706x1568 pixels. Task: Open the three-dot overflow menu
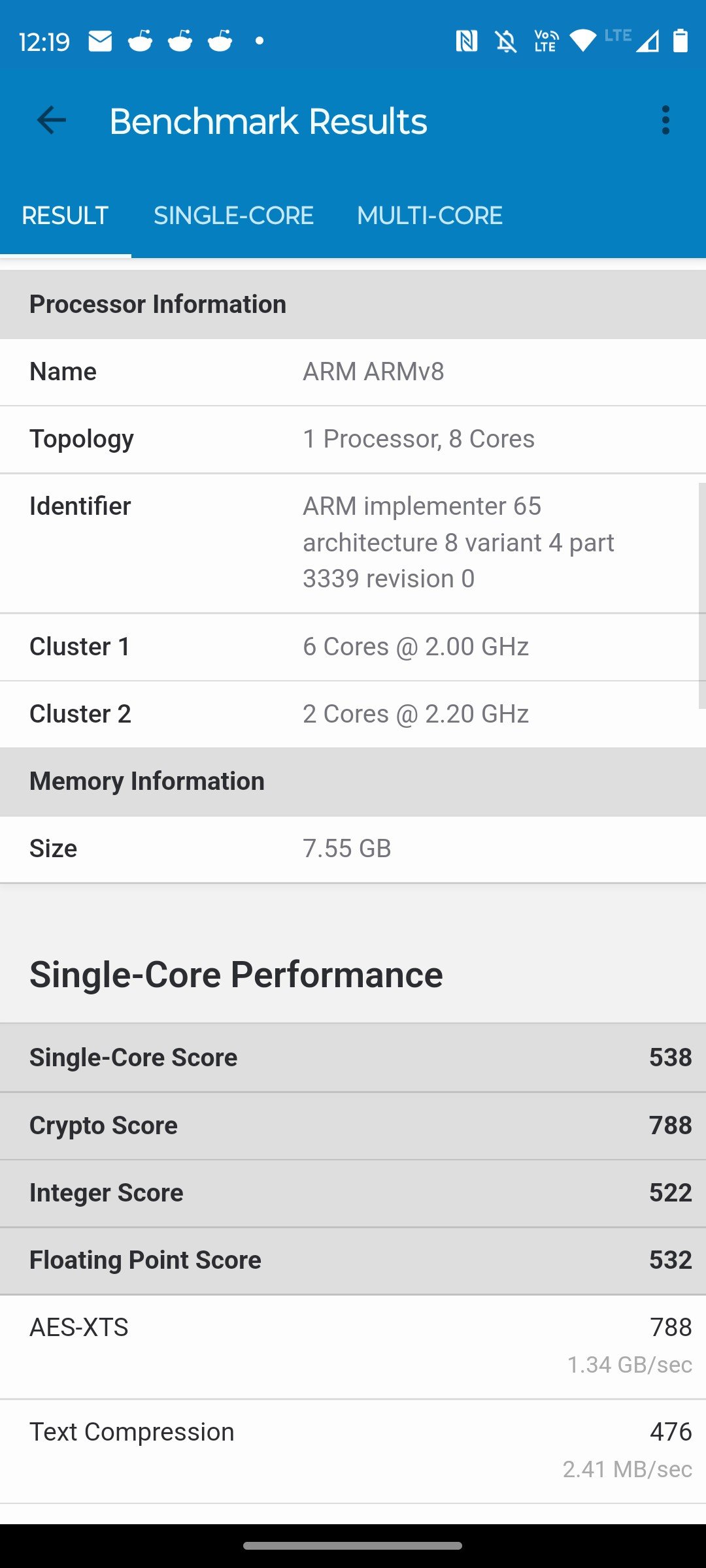665,120
